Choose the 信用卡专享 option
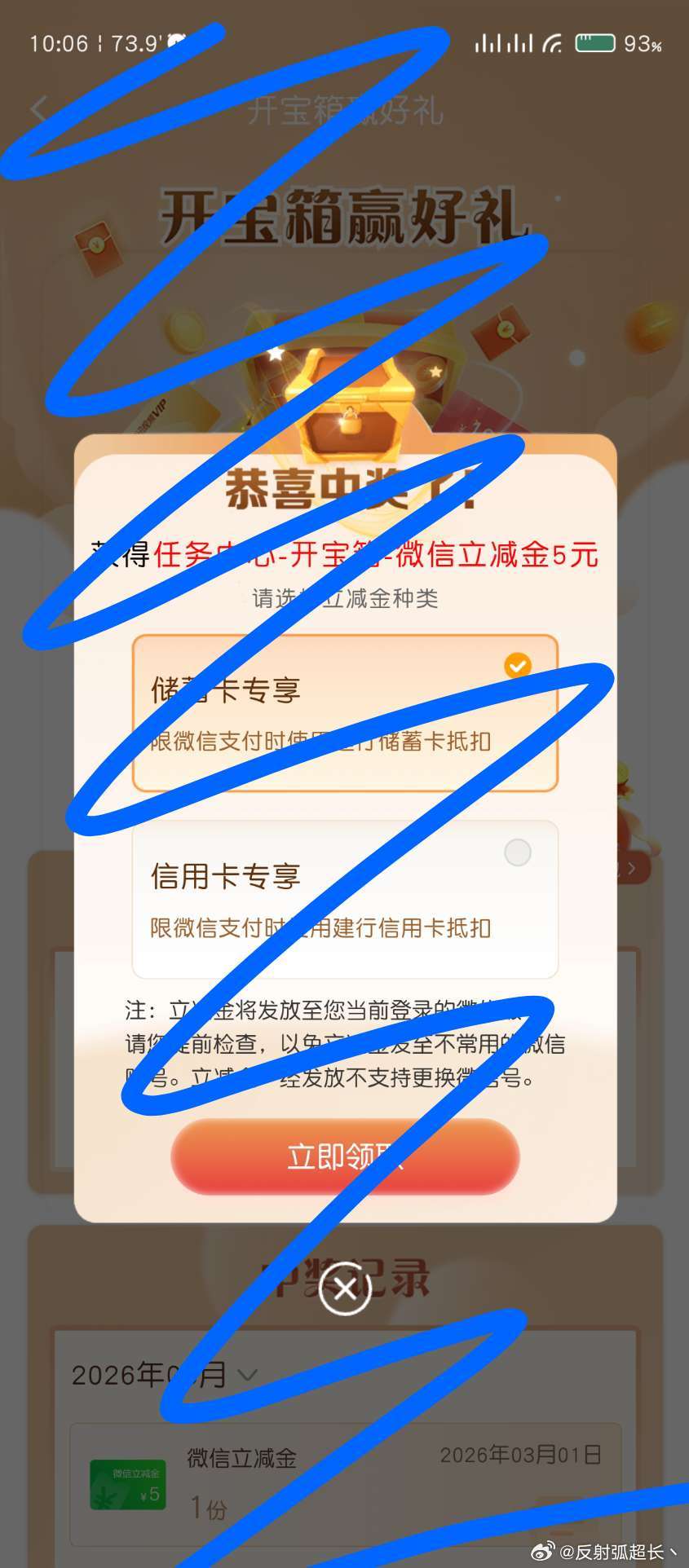 point(345,899)
